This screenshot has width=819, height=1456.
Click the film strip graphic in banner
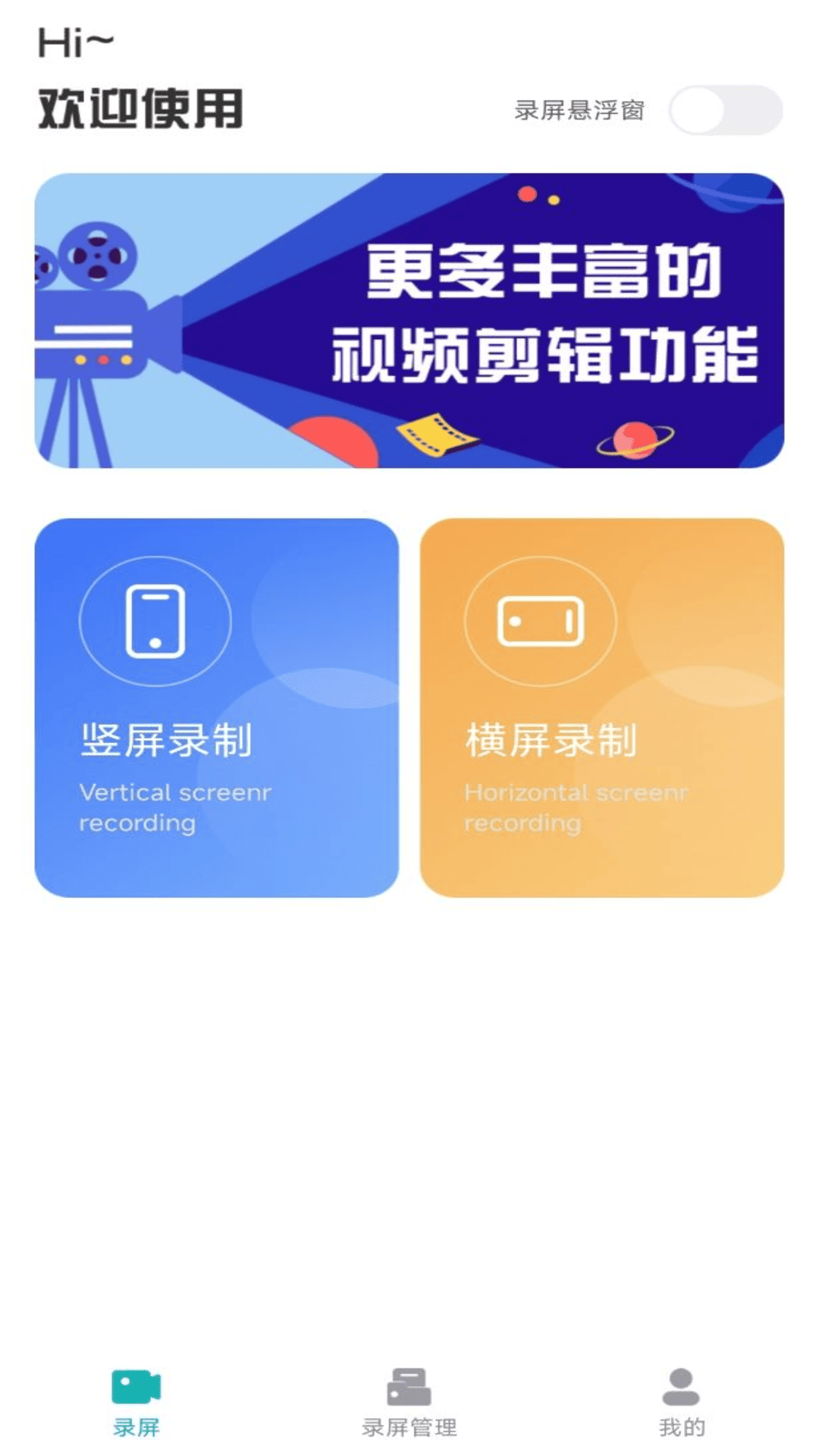tap(438, 434)
